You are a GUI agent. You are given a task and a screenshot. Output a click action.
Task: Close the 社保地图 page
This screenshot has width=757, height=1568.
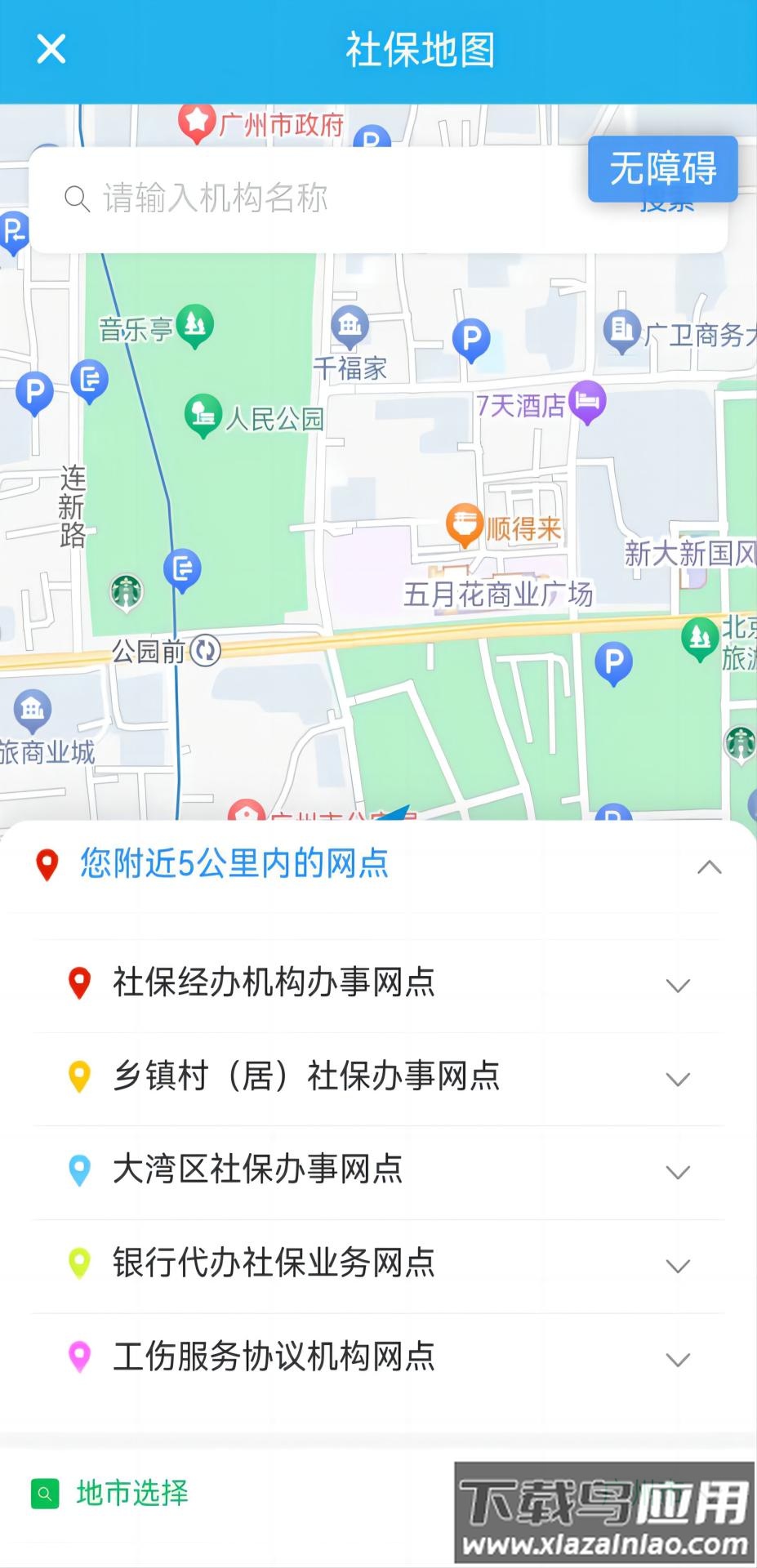(51, 50)
